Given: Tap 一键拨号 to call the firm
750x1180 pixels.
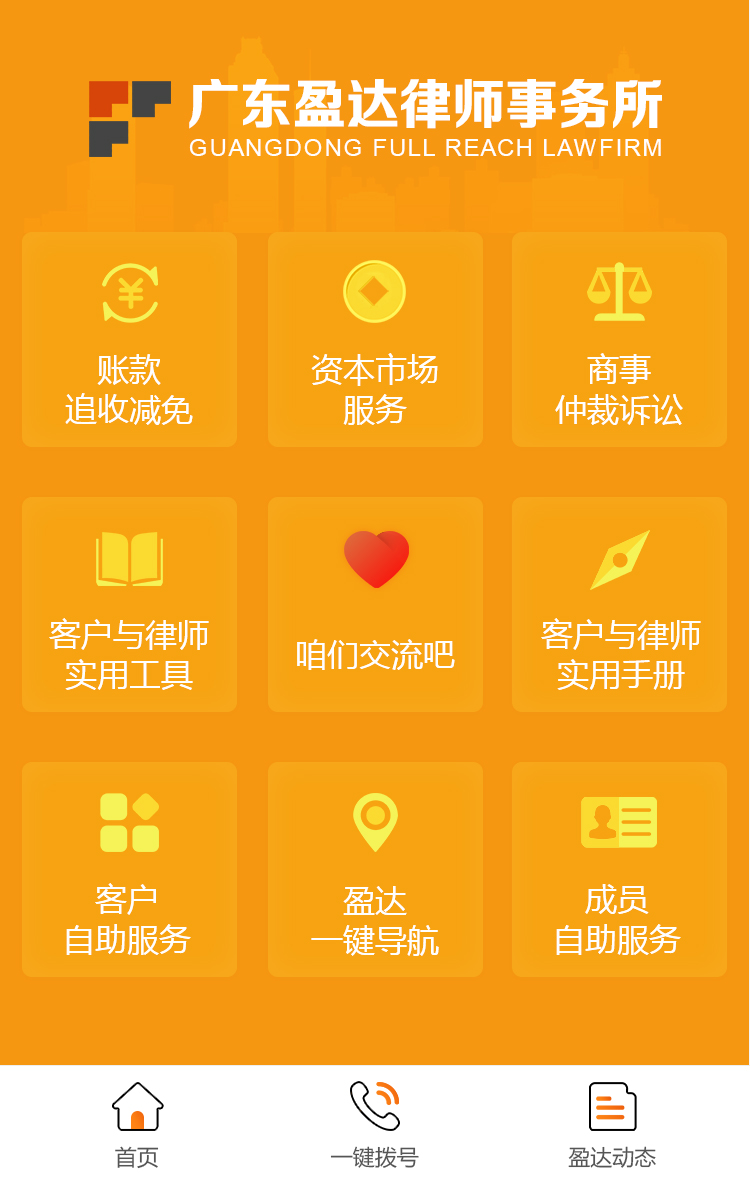Looking at the screenshot, I should (374, 1124).
